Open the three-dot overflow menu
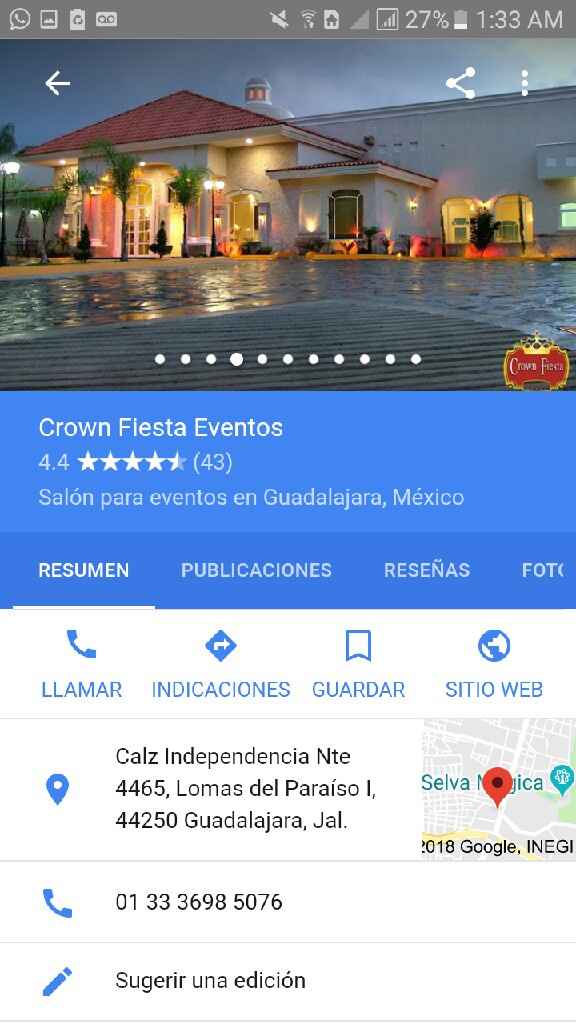576x1024 pixels. point(524,84)
